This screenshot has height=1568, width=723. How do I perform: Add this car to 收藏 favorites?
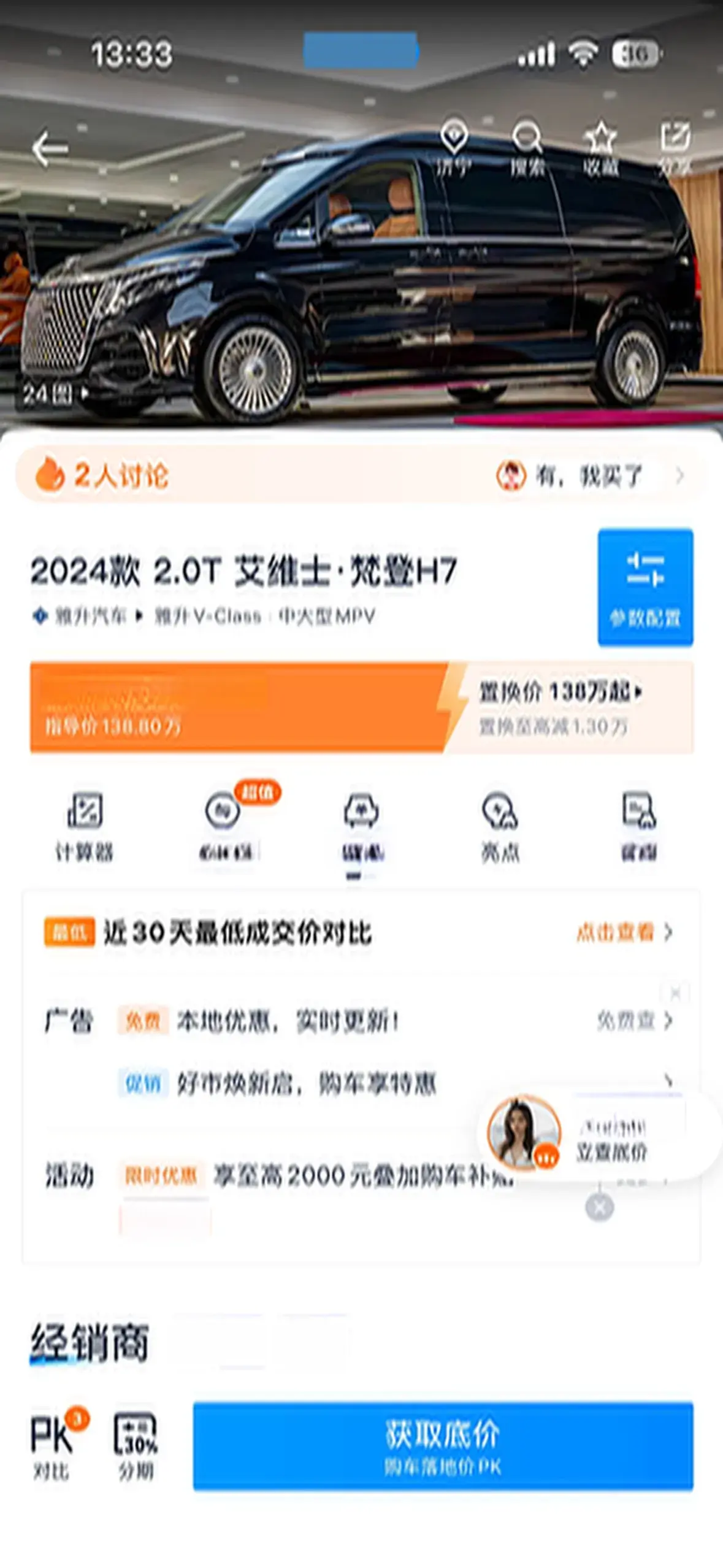point(600,148)
